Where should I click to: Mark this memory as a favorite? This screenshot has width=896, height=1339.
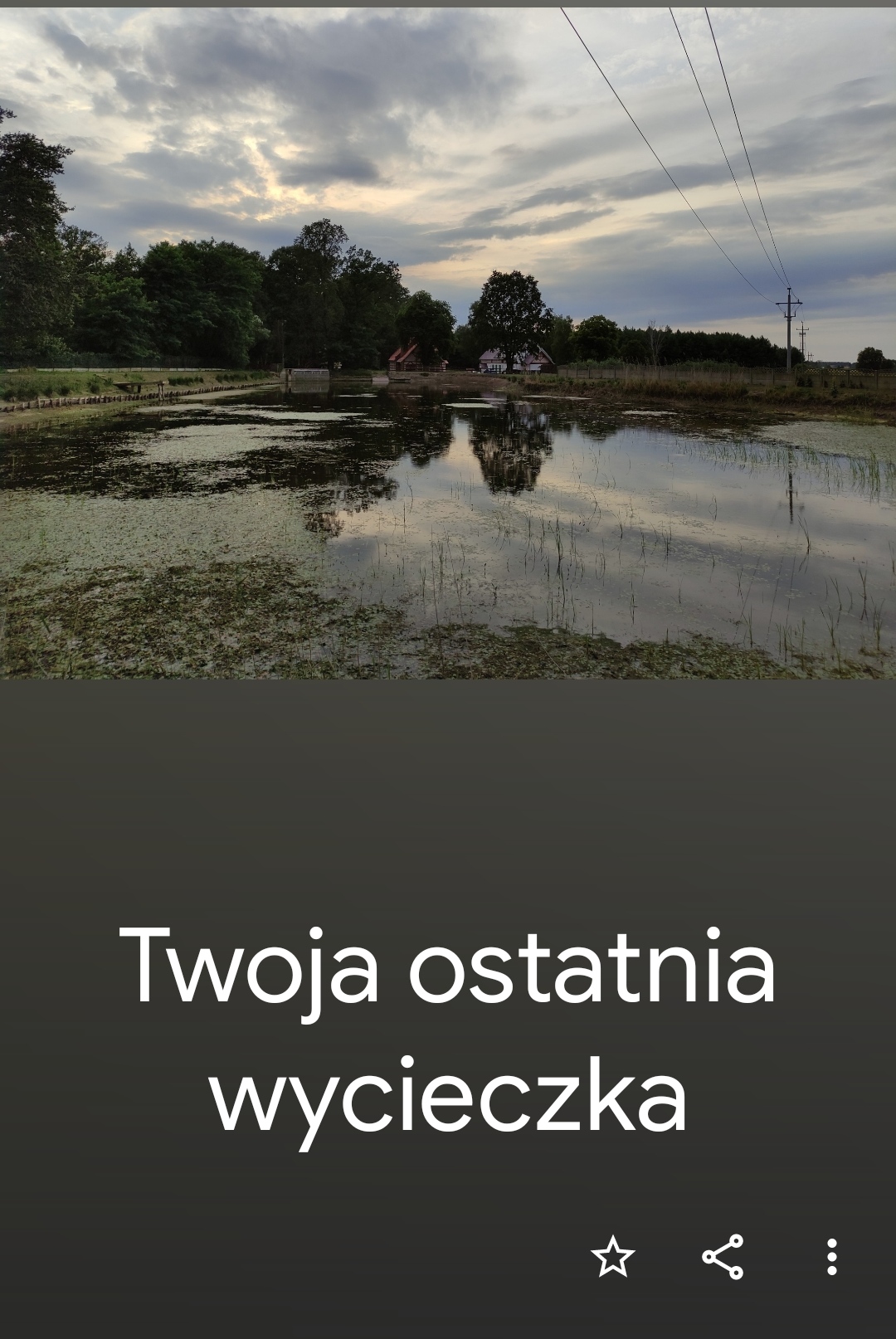tap(613, 1256)
